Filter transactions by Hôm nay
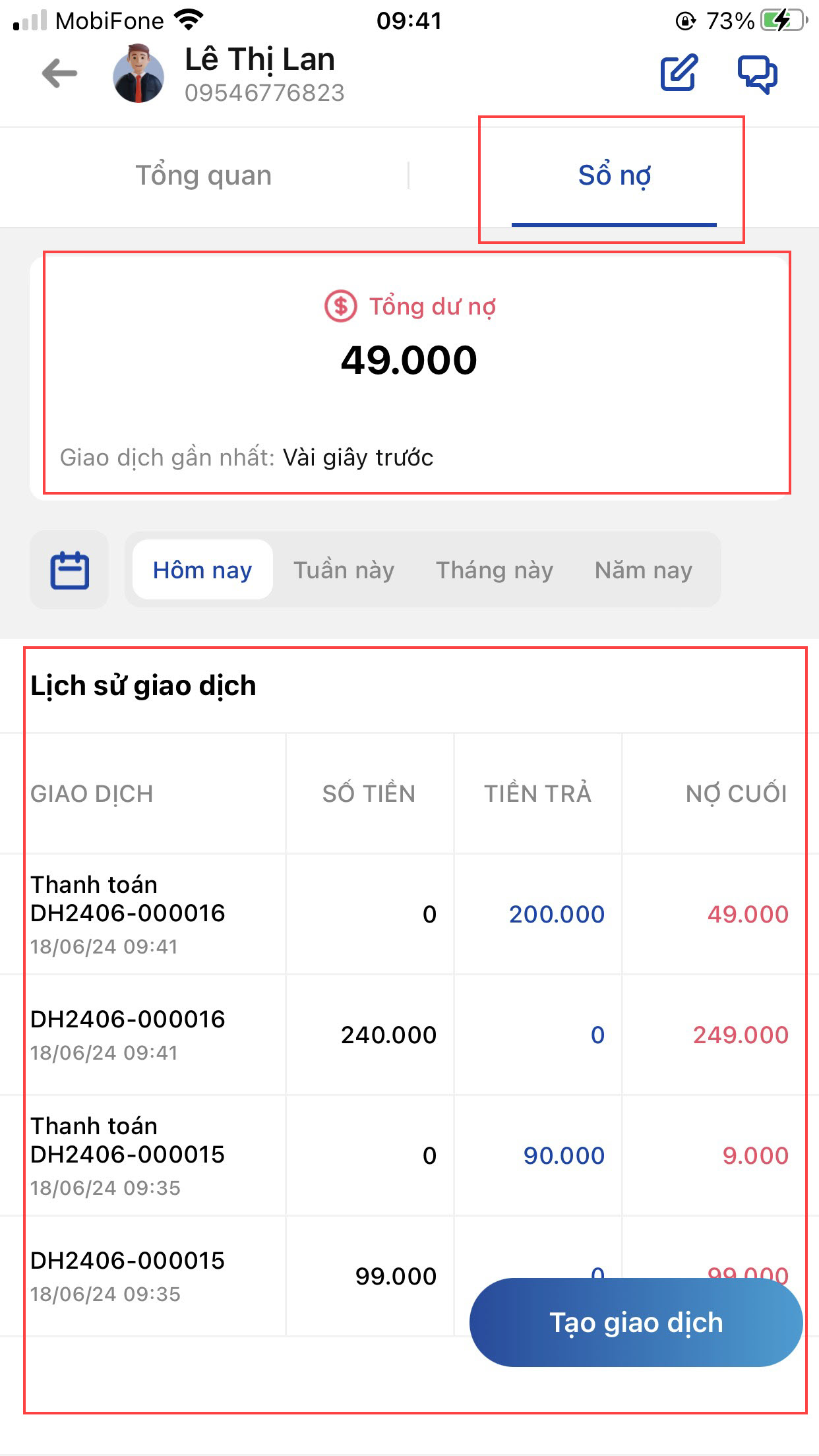This screenshot has height=1456, width=819. point(202,570)
